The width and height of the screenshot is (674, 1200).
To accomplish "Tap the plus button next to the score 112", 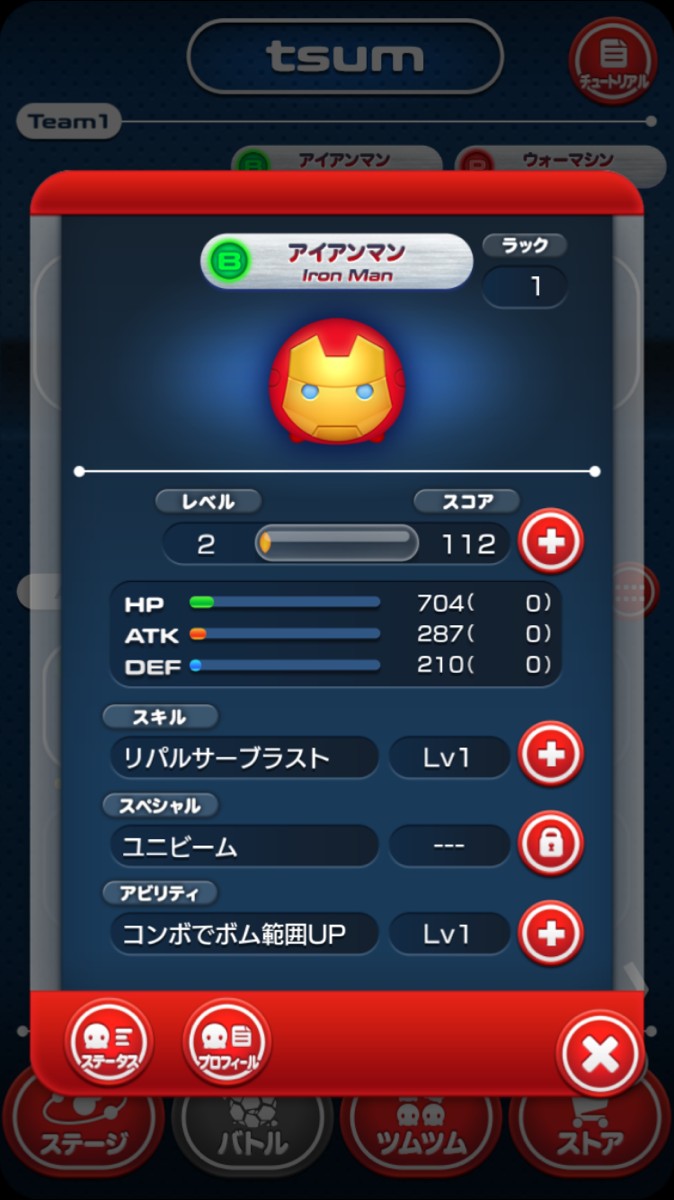I will pos(551,541).
